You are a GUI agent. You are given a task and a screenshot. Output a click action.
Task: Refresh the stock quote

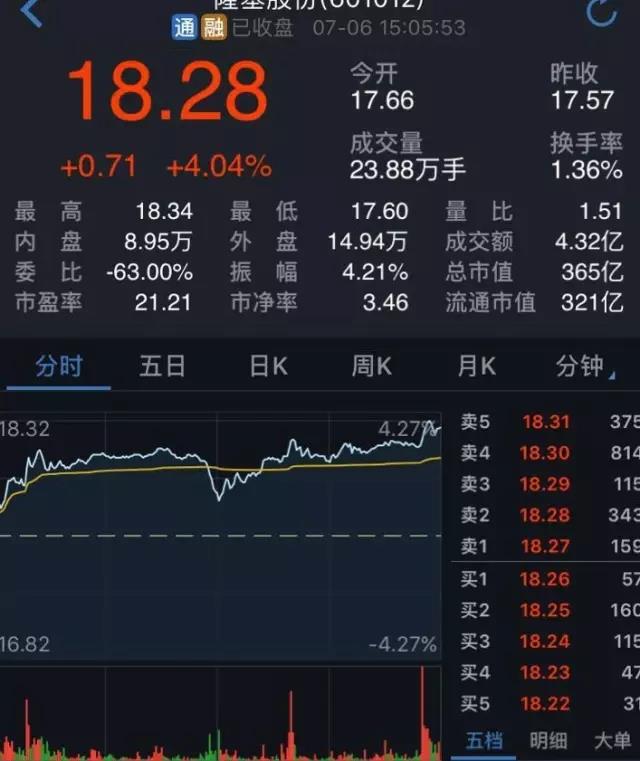601,14
